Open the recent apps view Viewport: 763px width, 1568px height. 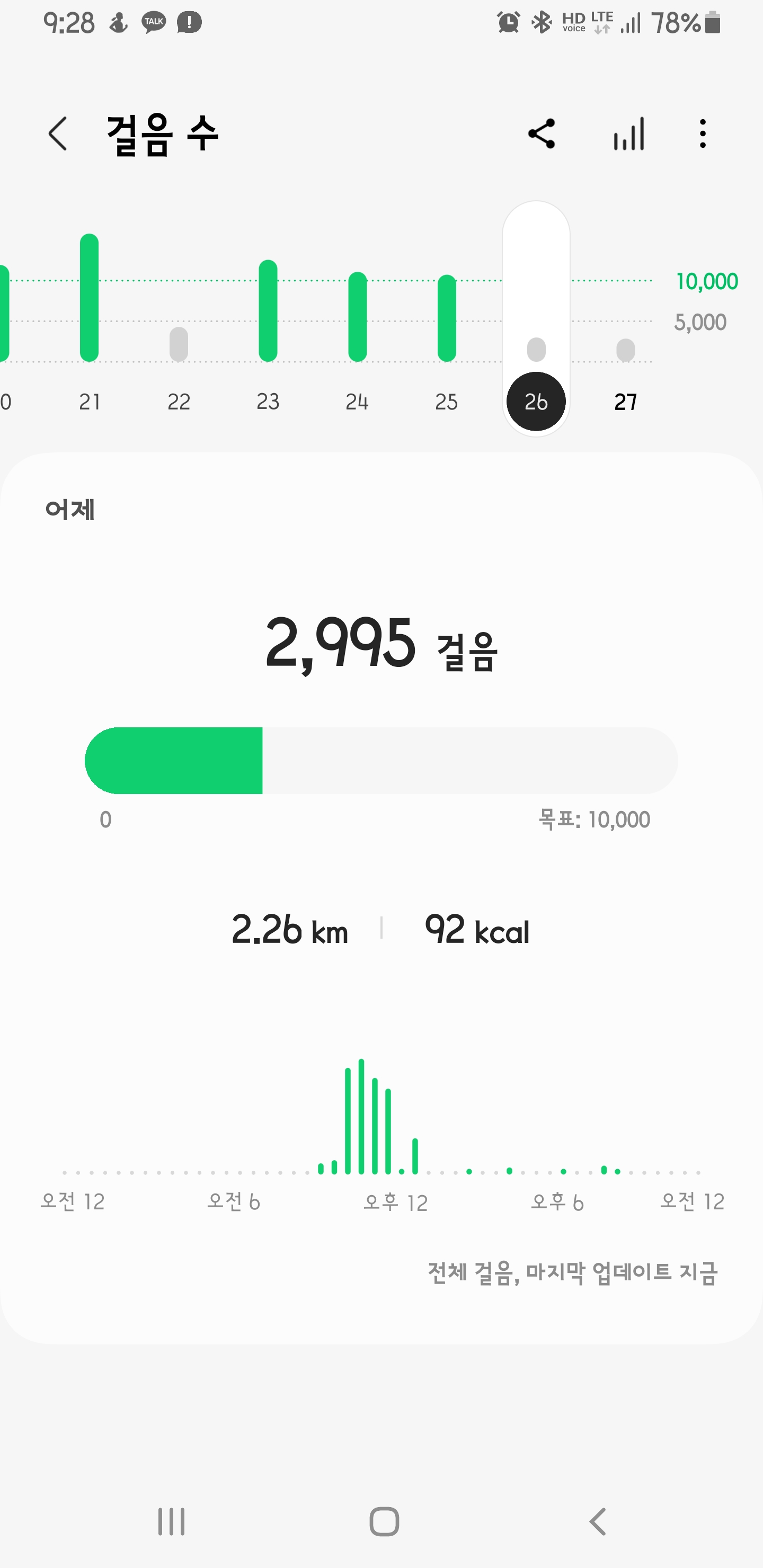(171, 1522)
